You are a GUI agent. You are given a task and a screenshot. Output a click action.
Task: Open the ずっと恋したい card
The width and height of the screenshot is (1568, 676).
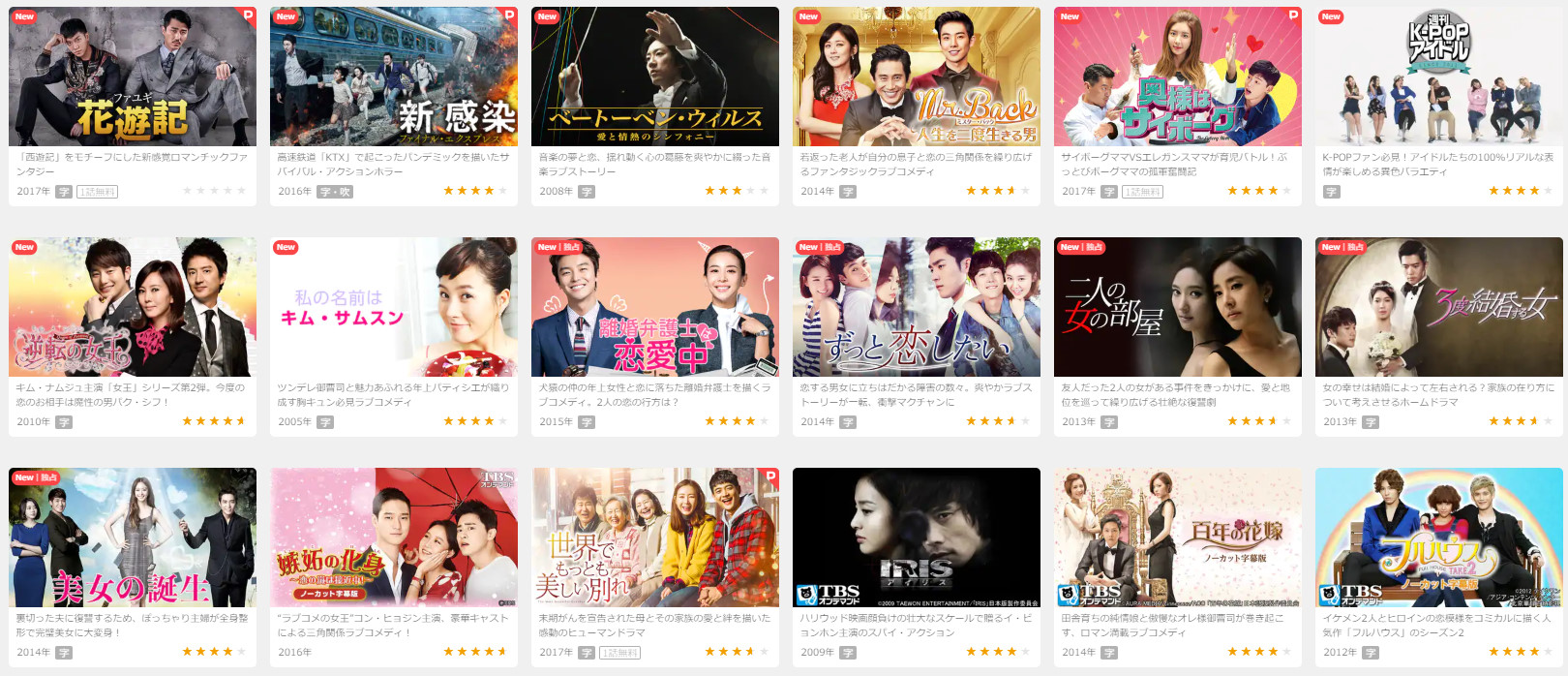tap(917, 308)
